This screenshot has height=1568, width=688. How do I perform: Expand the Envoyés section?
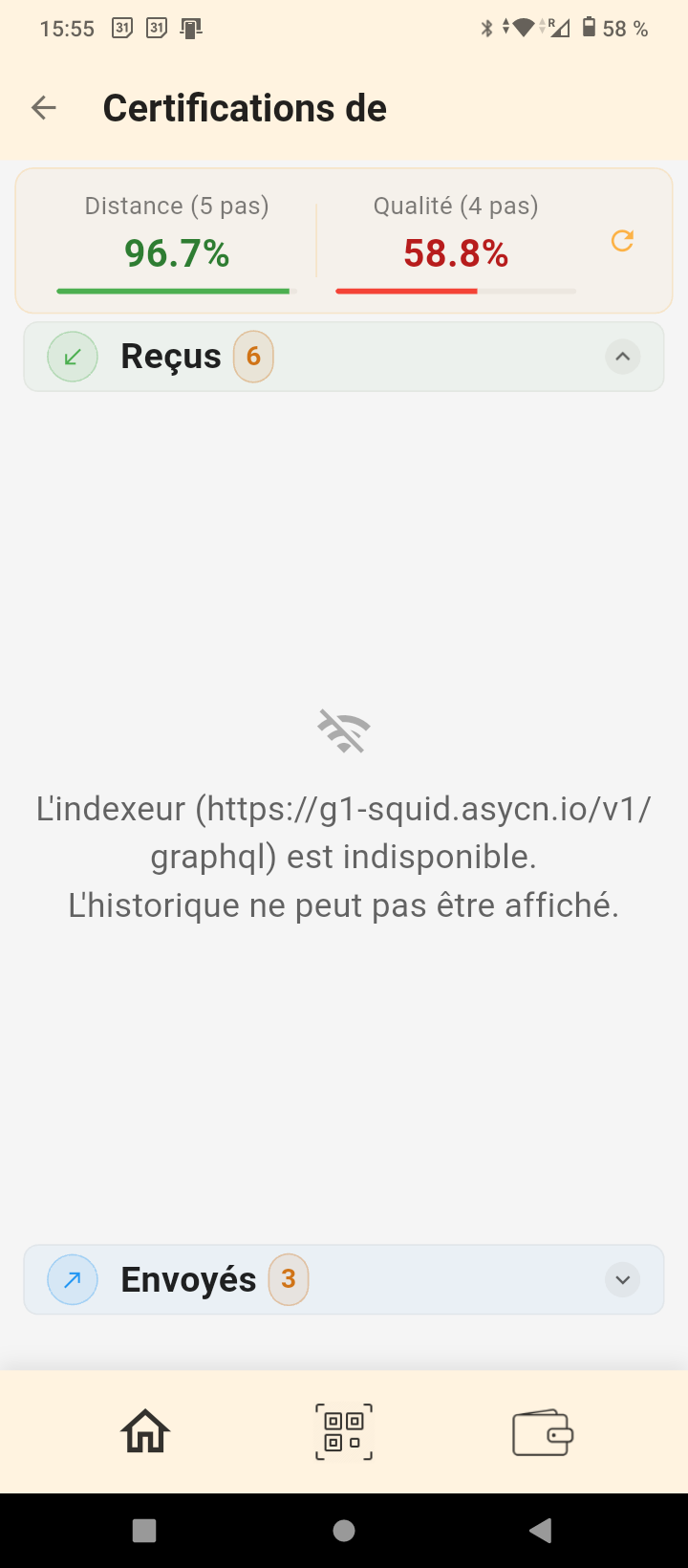[x=622, y=1279]
